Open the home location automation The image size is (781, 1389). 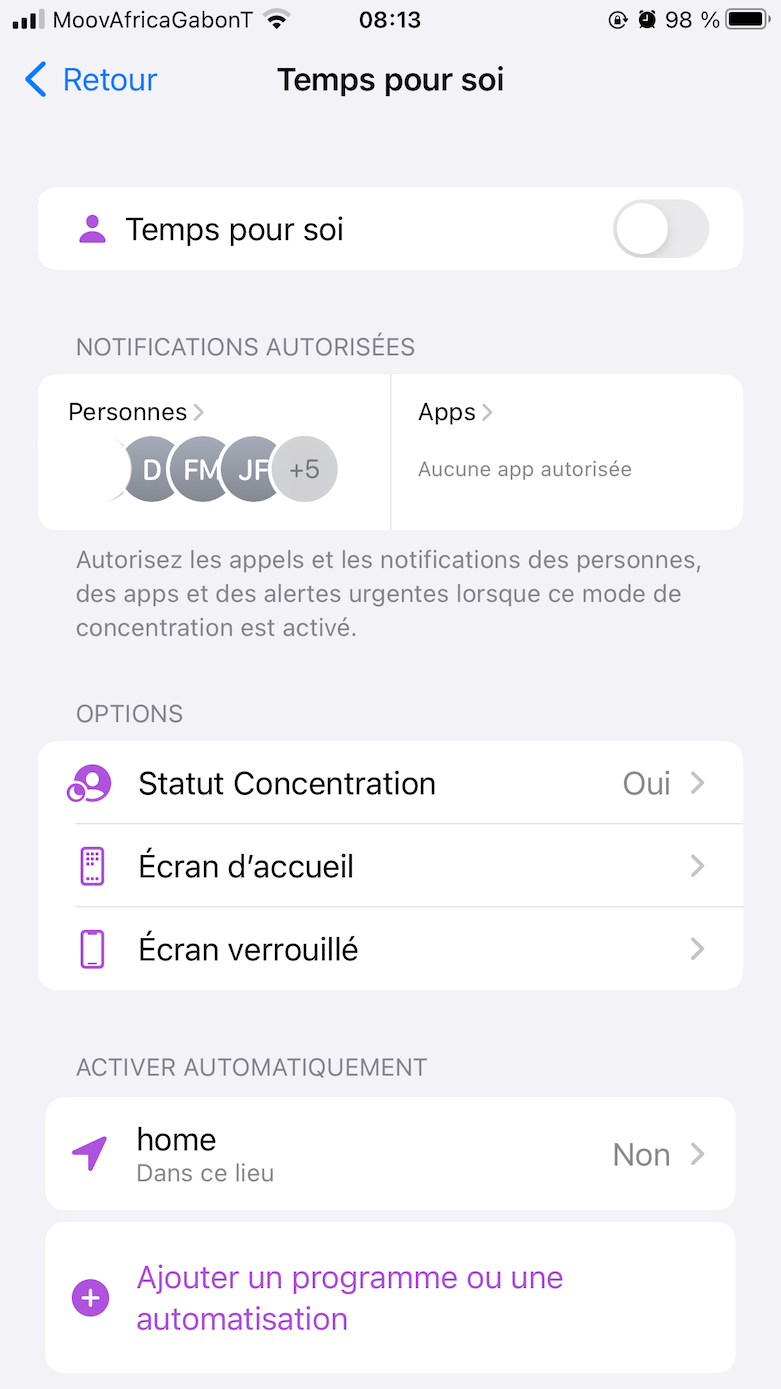coord(390,1154)
